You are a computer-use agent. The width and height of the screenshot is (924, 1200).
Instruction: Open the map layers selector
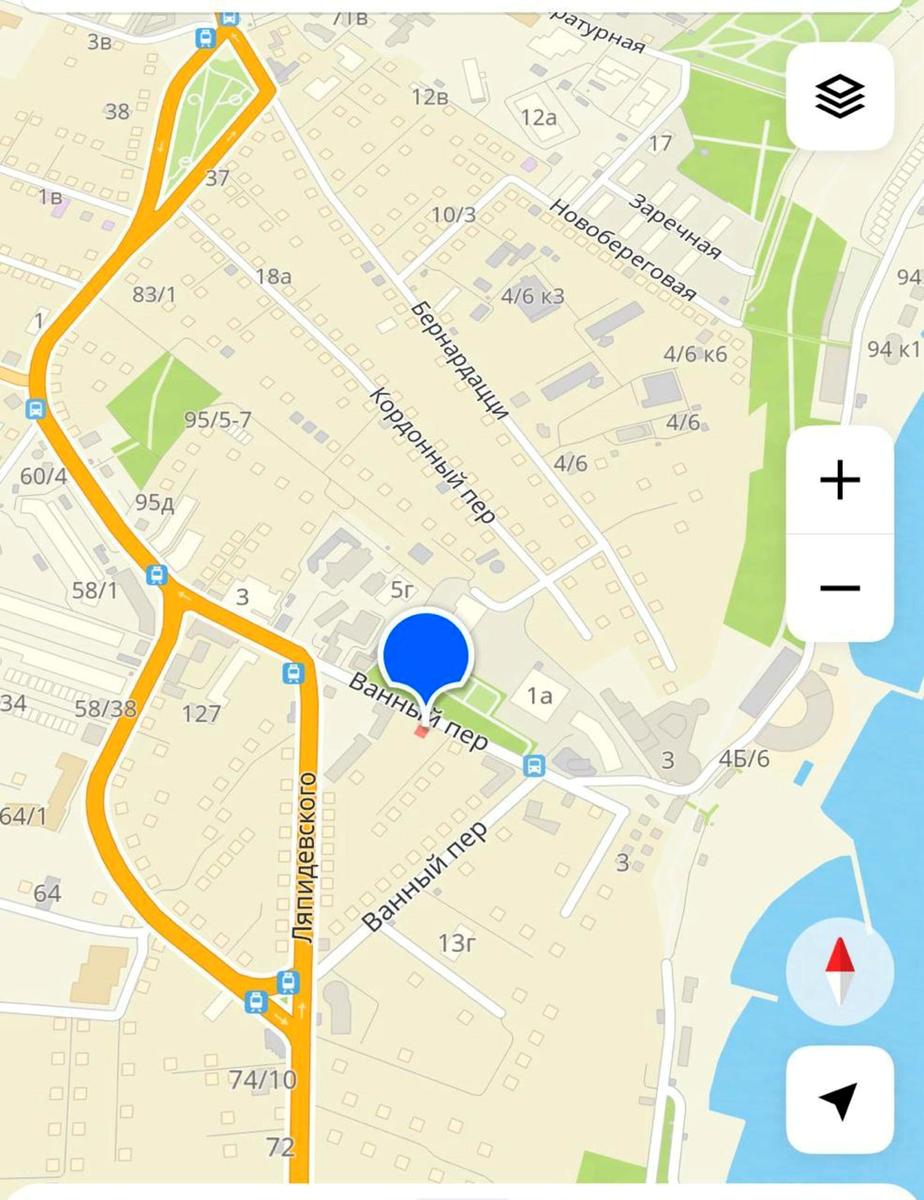838,97
